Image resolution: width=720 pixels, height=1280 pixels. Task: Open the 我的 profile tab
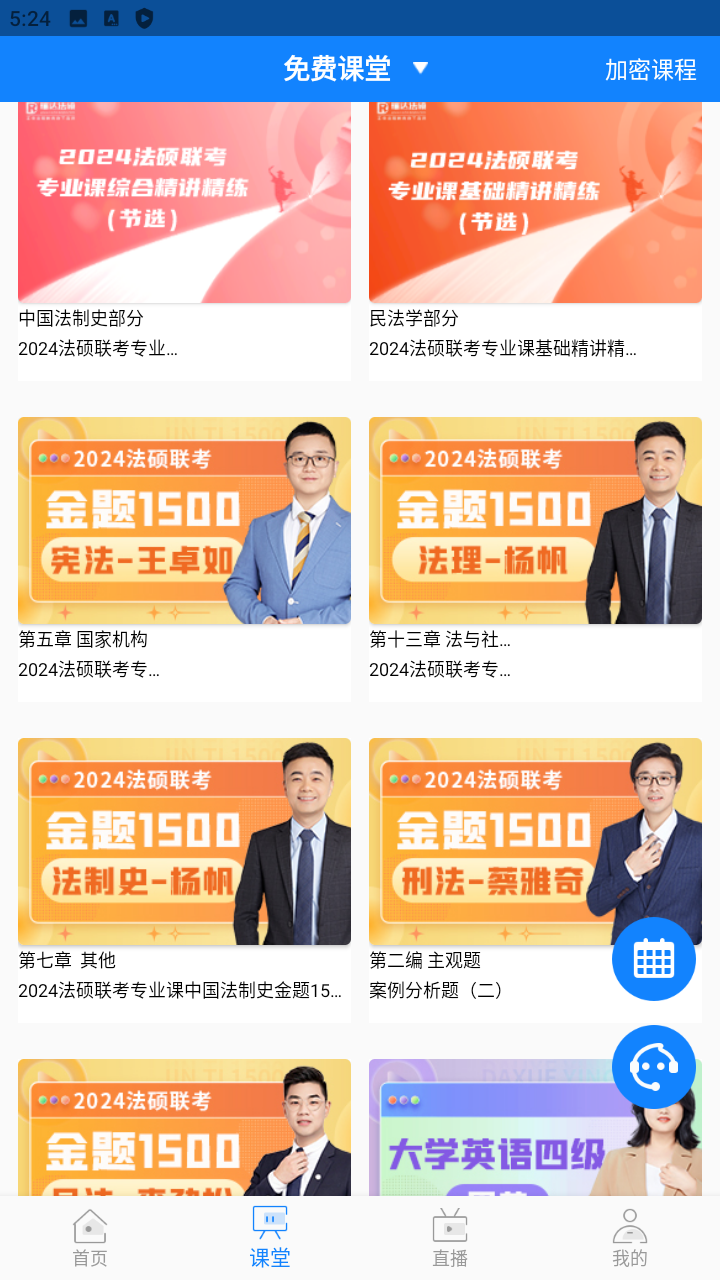[630, 1238]
